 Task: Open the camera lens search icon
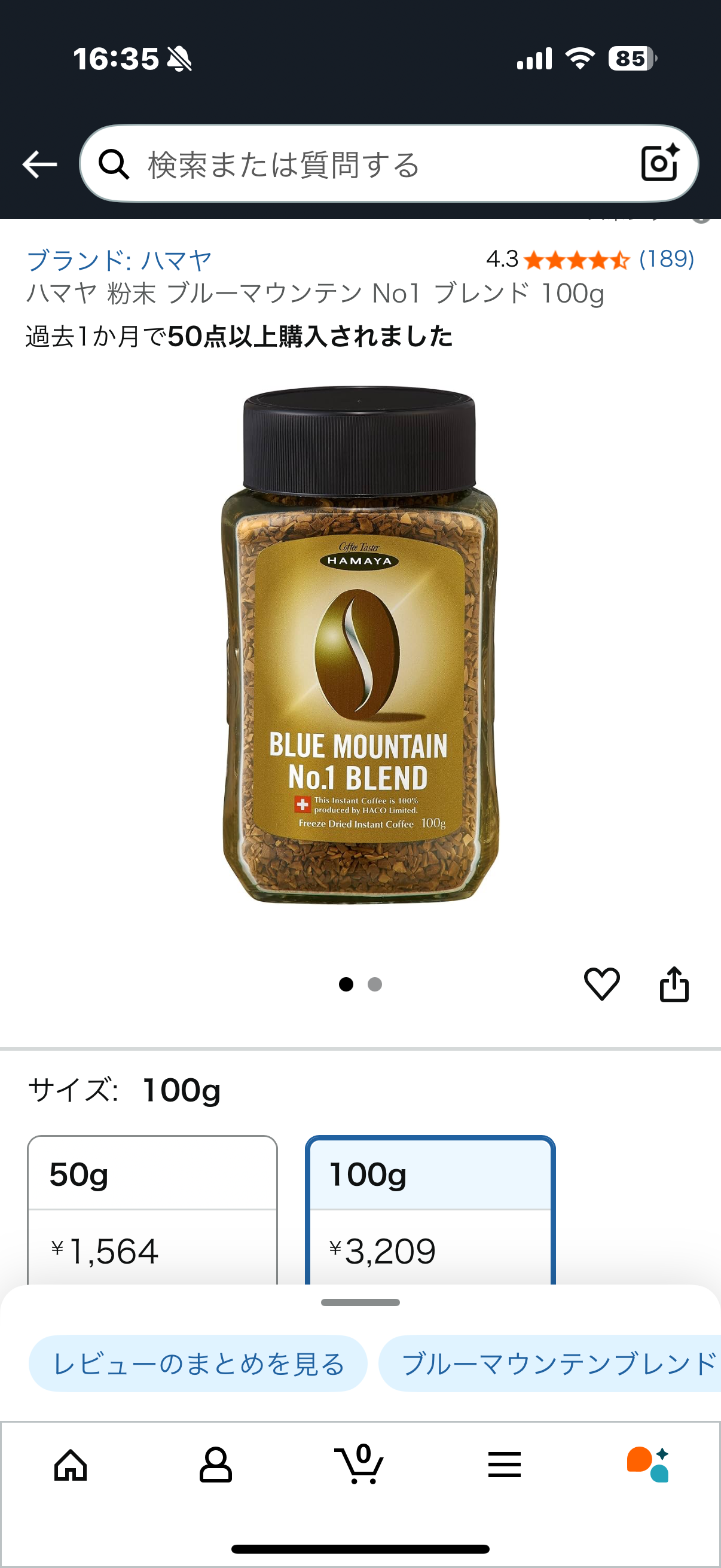click(659, 163)
